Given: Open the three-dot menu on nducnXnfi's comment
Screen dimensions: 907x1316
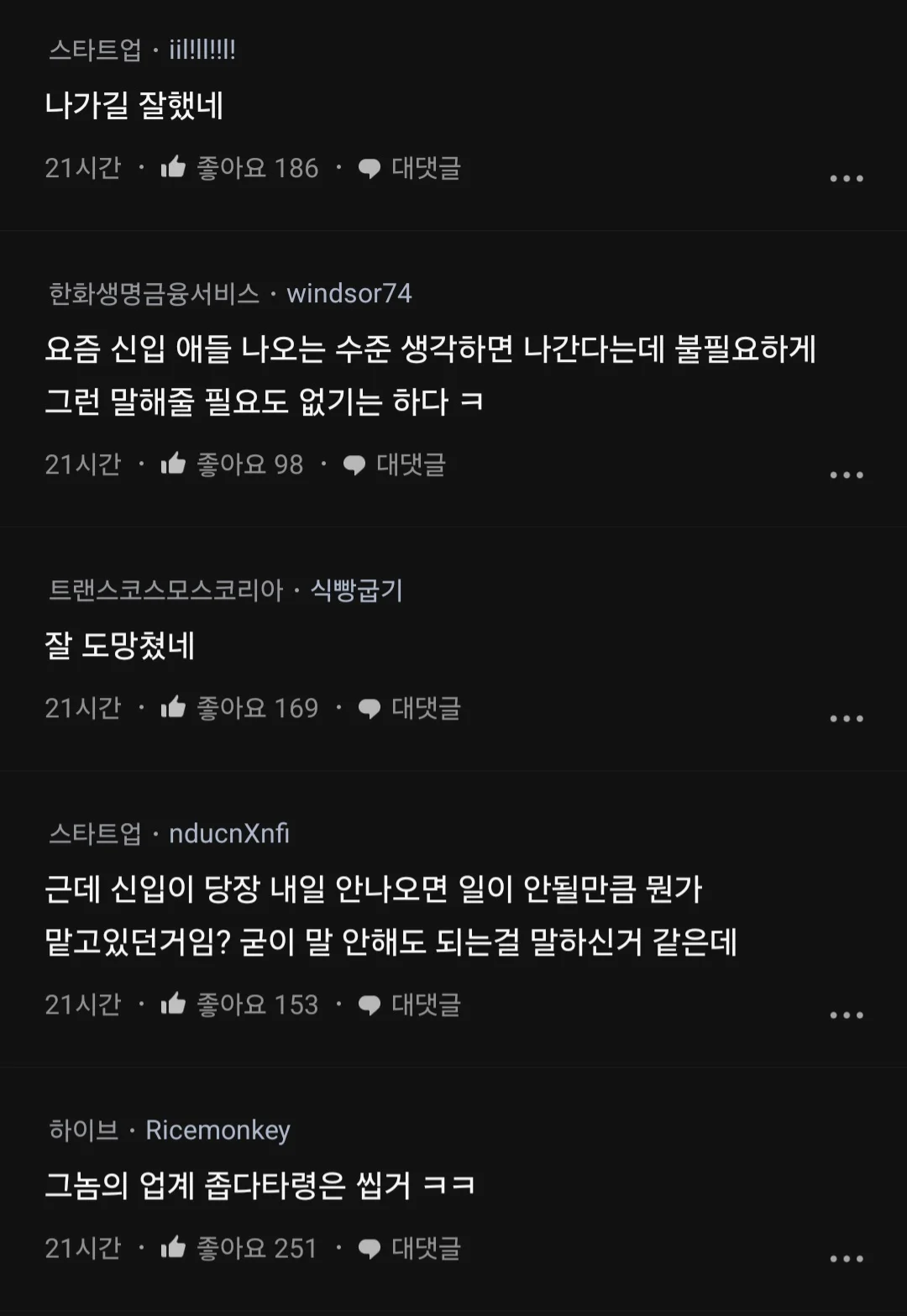Looking at the screenshot, I should pos(846,1015).
